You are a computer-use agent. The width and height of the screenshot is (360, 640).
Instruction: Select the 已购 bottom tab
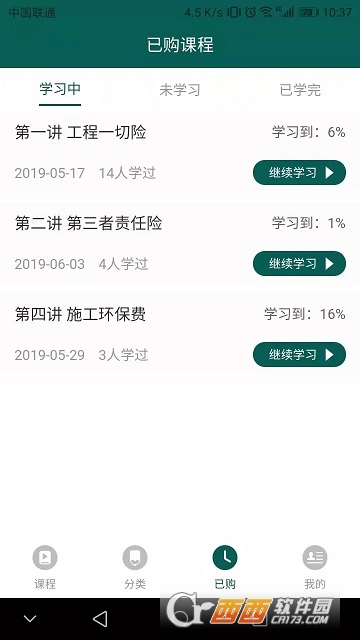point(225,567)
